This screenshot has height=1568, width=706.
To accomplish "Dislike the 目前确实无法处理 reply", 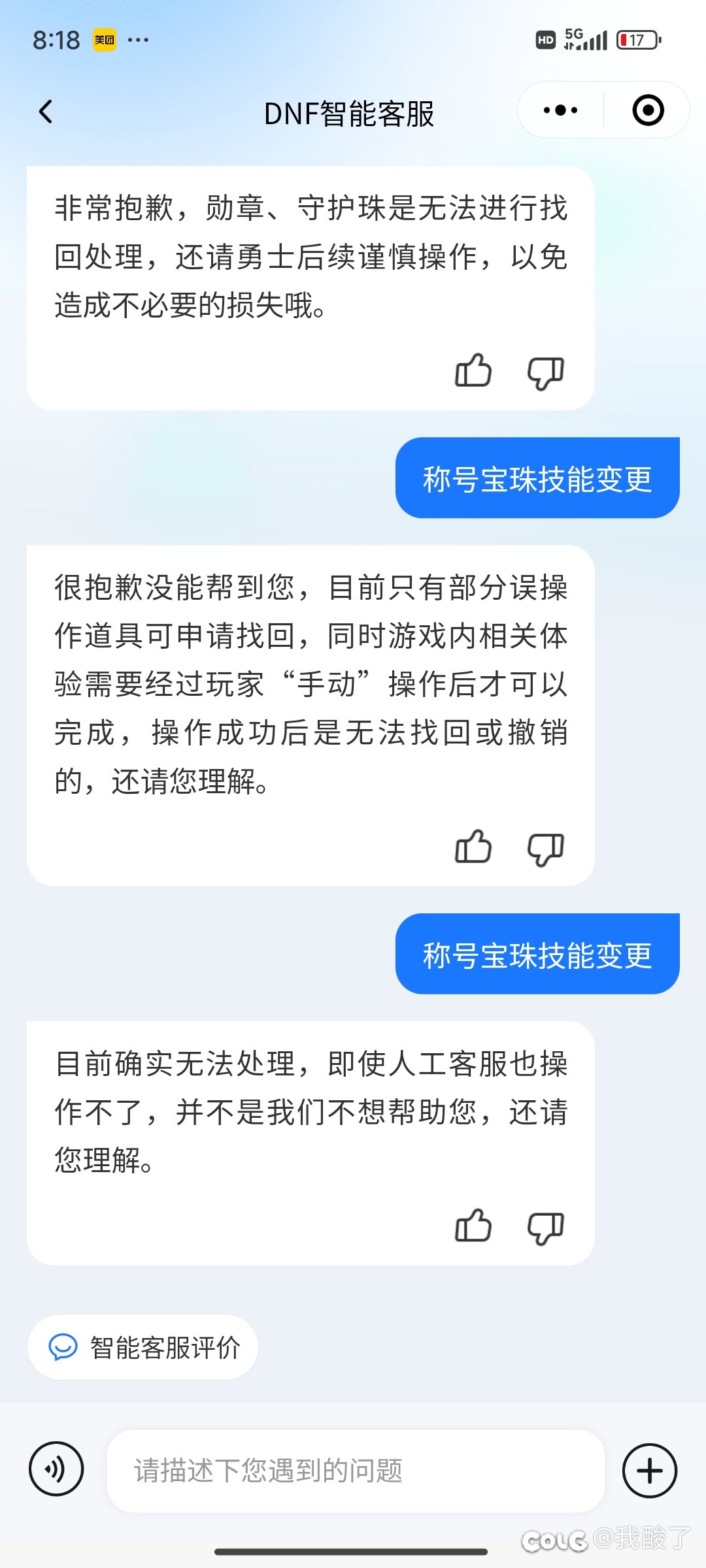I will (x=545, y=1227).
